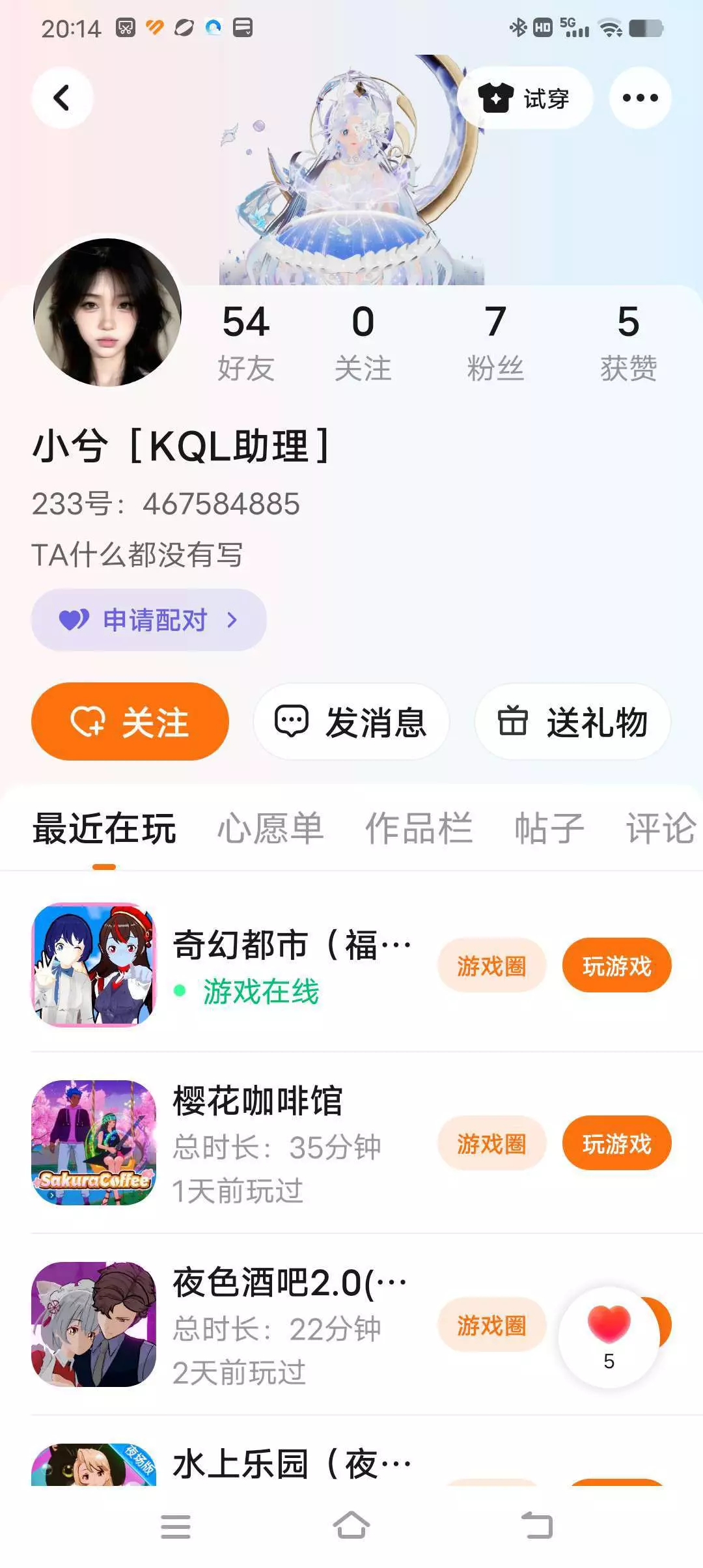Viewport: 703px width, 1568px height.
Task: Tap 申请配对 to request pairing
Action: (148, 620)
